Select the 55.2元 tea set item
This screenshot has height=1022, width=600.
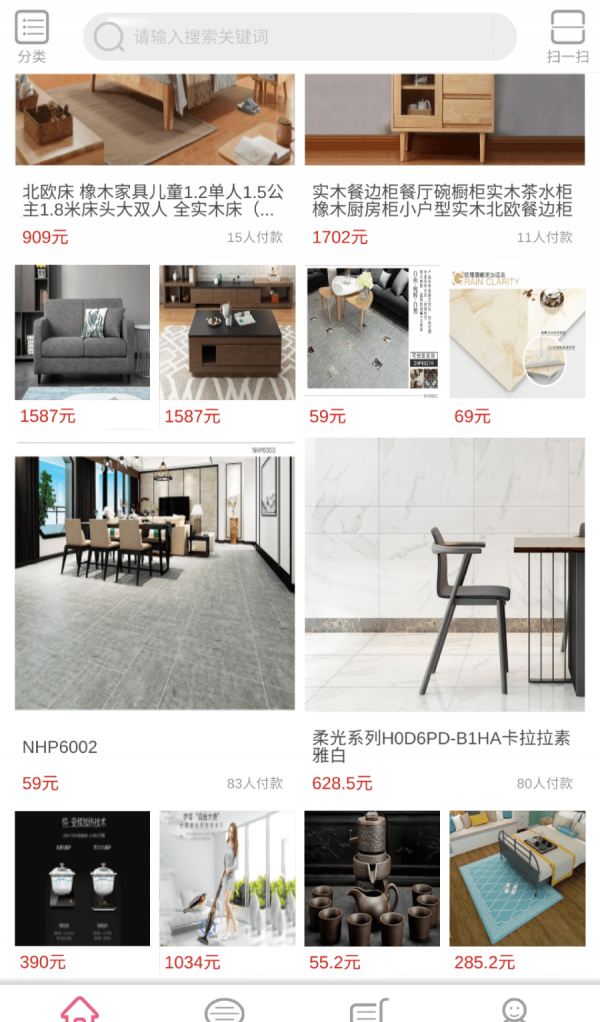tap(372, 878)
